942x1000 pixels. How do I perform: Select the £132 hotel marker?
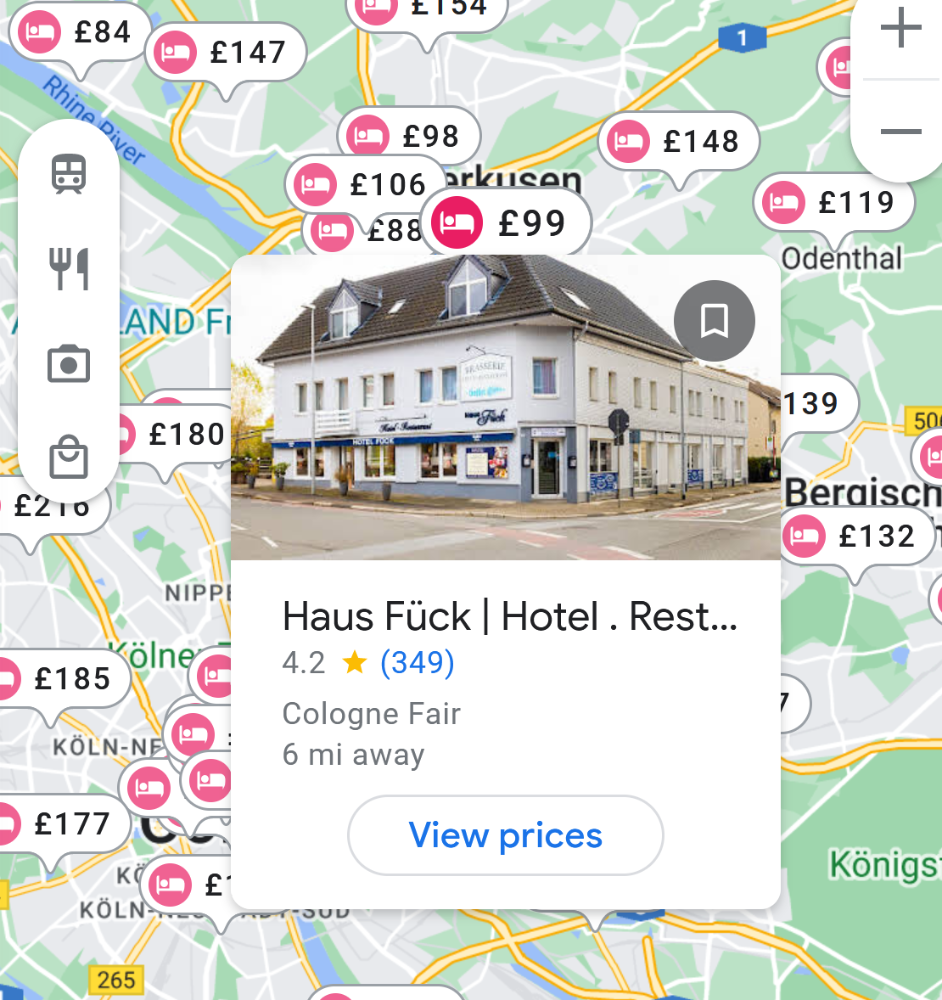[x=855, y=537]
